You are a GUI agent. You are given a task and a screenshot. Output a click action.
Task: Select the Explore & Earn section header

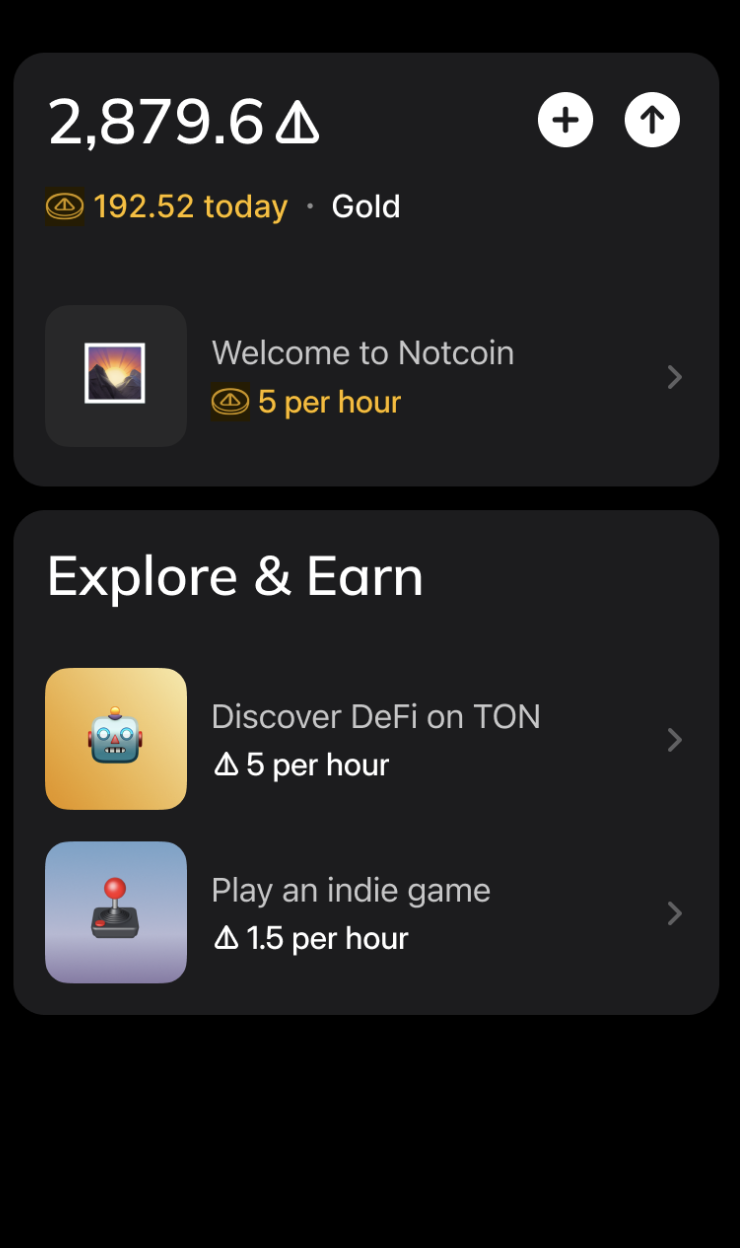(236, 575)
